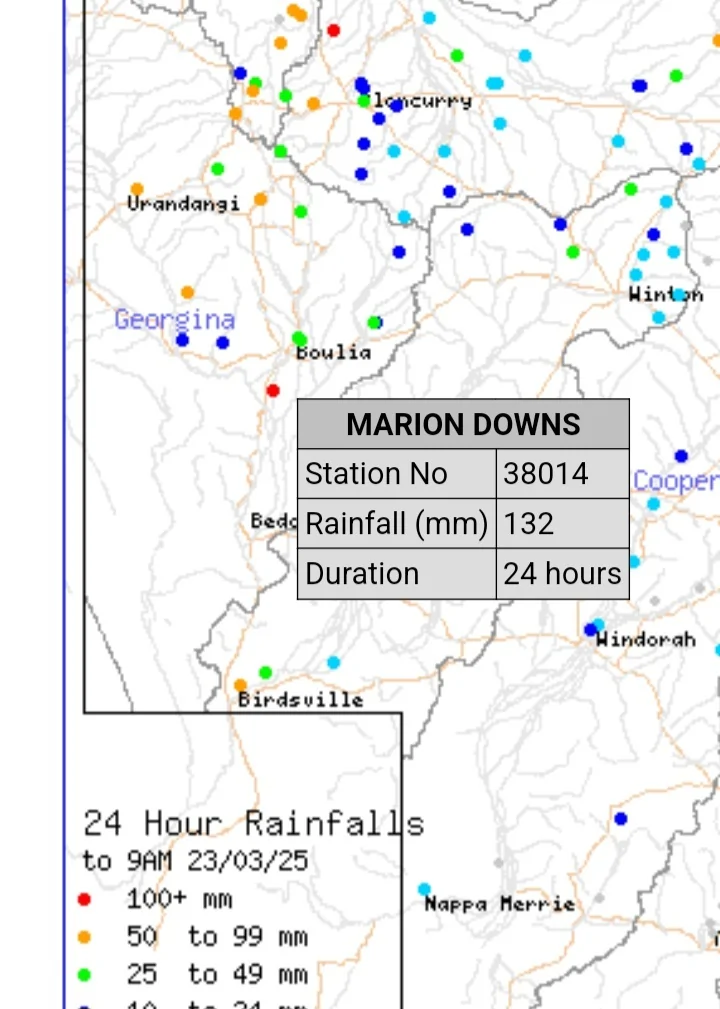The height and width of the screenshot is (1009, 720).
Task: Select the orange dot beside Urandangi
Action: coord(137,189)
